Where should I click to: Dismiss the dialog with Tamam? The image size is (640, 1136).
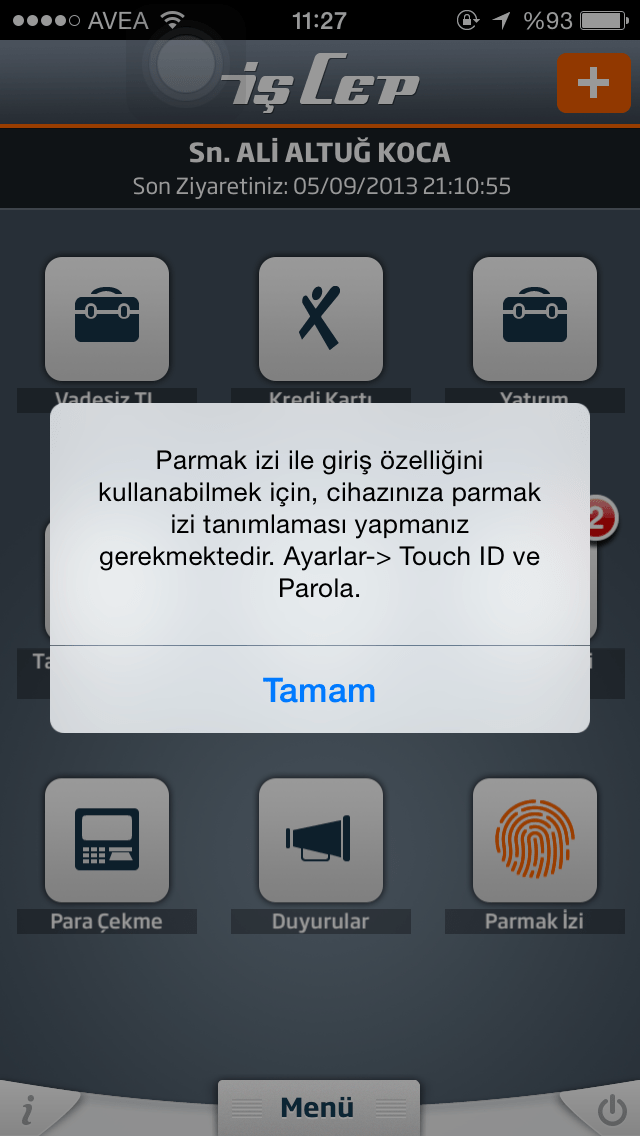pos(319,690)
